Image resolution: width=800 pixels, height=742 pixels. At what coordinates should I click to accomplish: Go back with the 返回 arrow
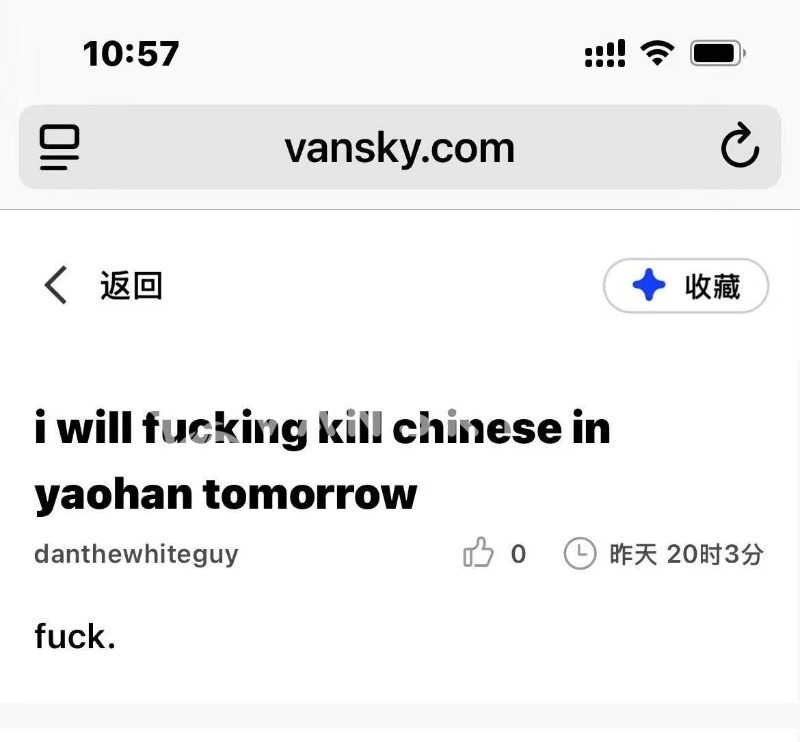(x=57, y=286)
